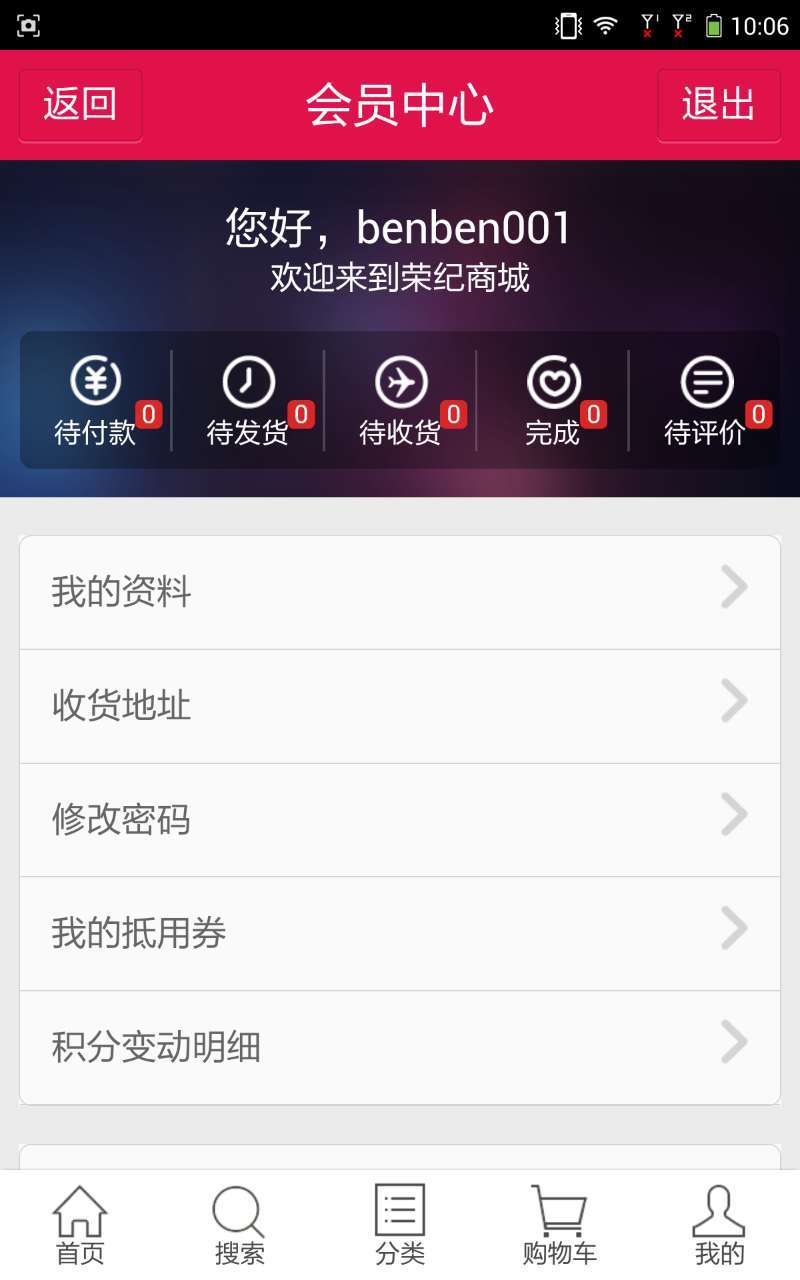800x1280 pixels.
Task: View 待发货 orders awaiting shipment
Action: (x=248, y=402)
